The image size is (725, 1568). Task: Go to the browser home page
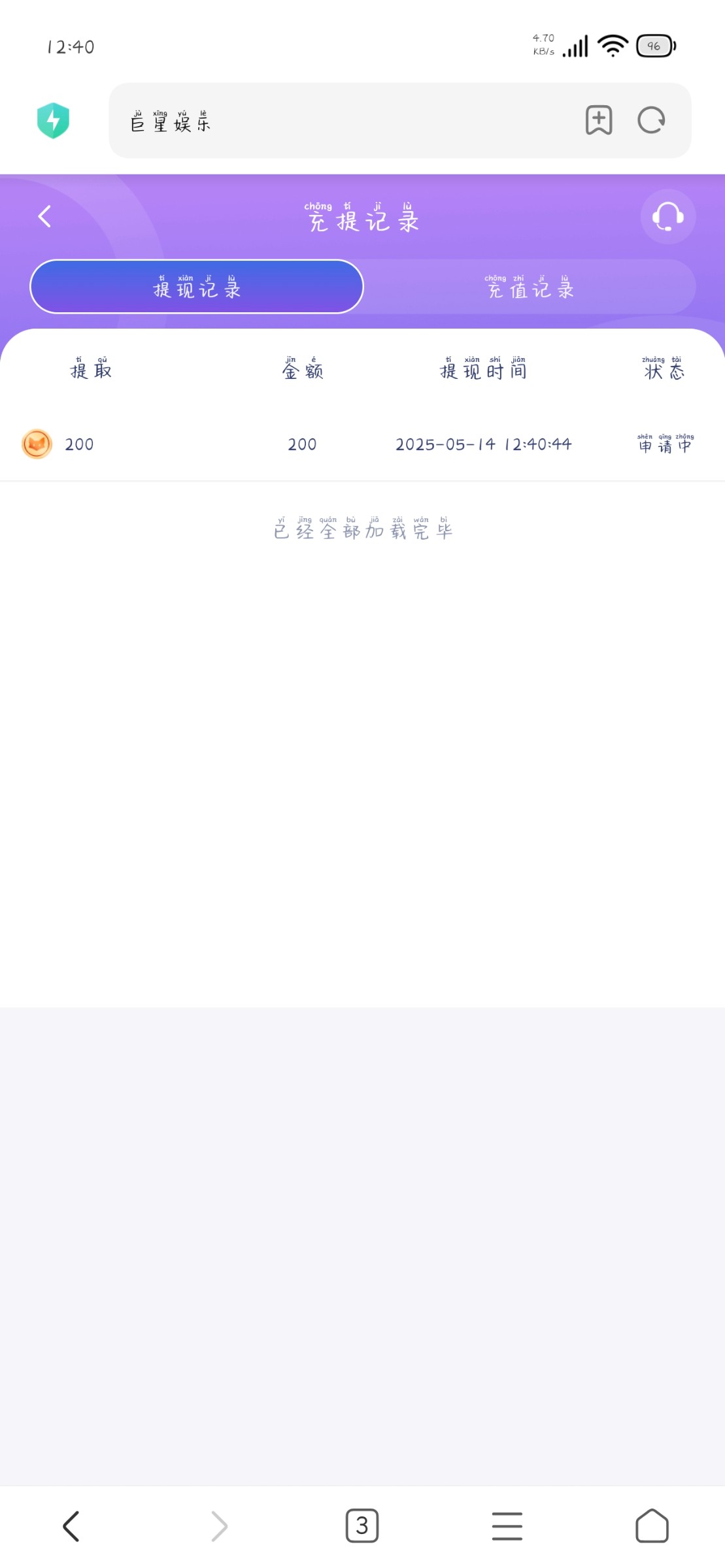coord(652,1526)
